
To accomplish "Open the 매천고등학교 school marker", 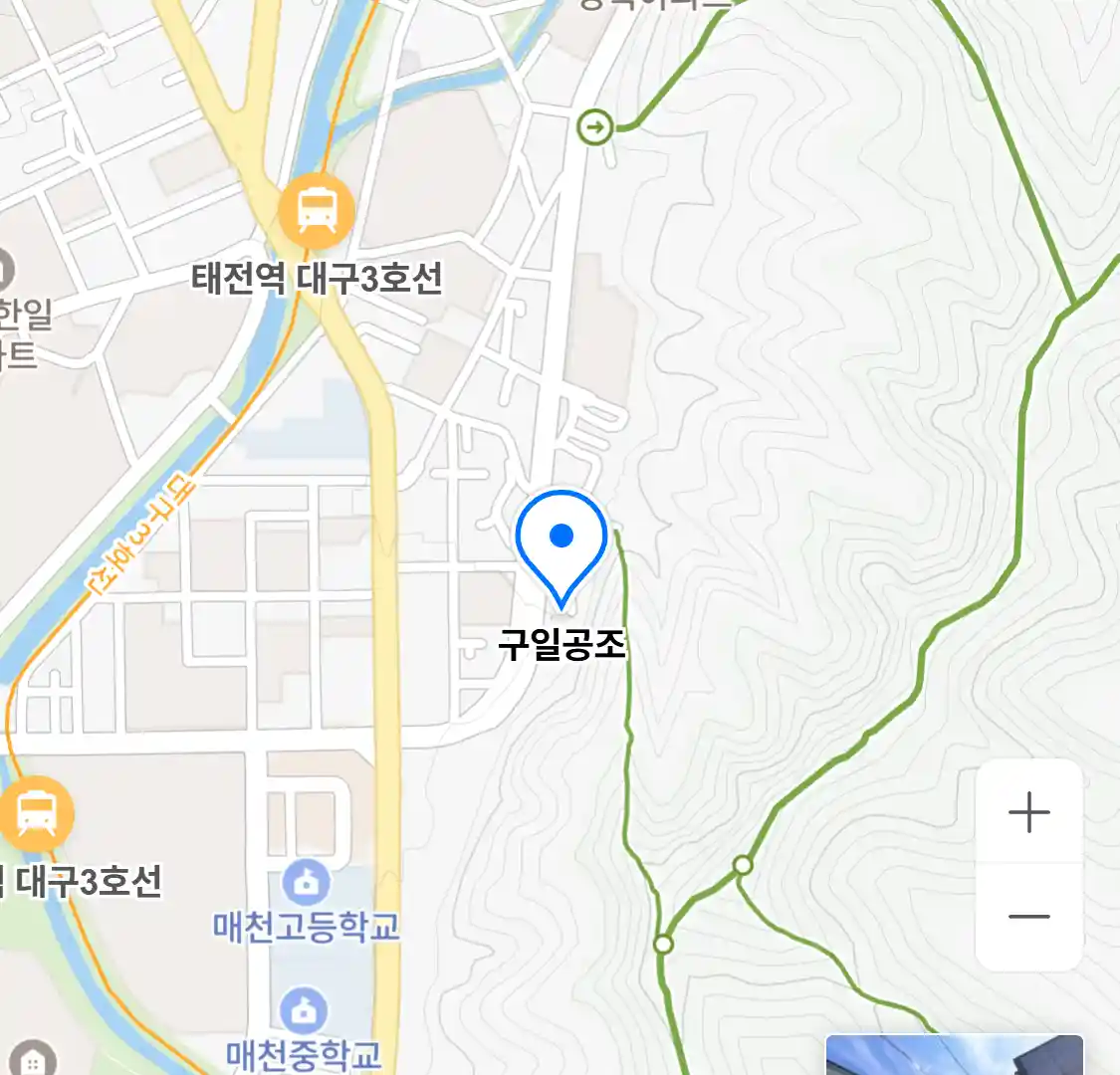I will (x=306, y=882).
